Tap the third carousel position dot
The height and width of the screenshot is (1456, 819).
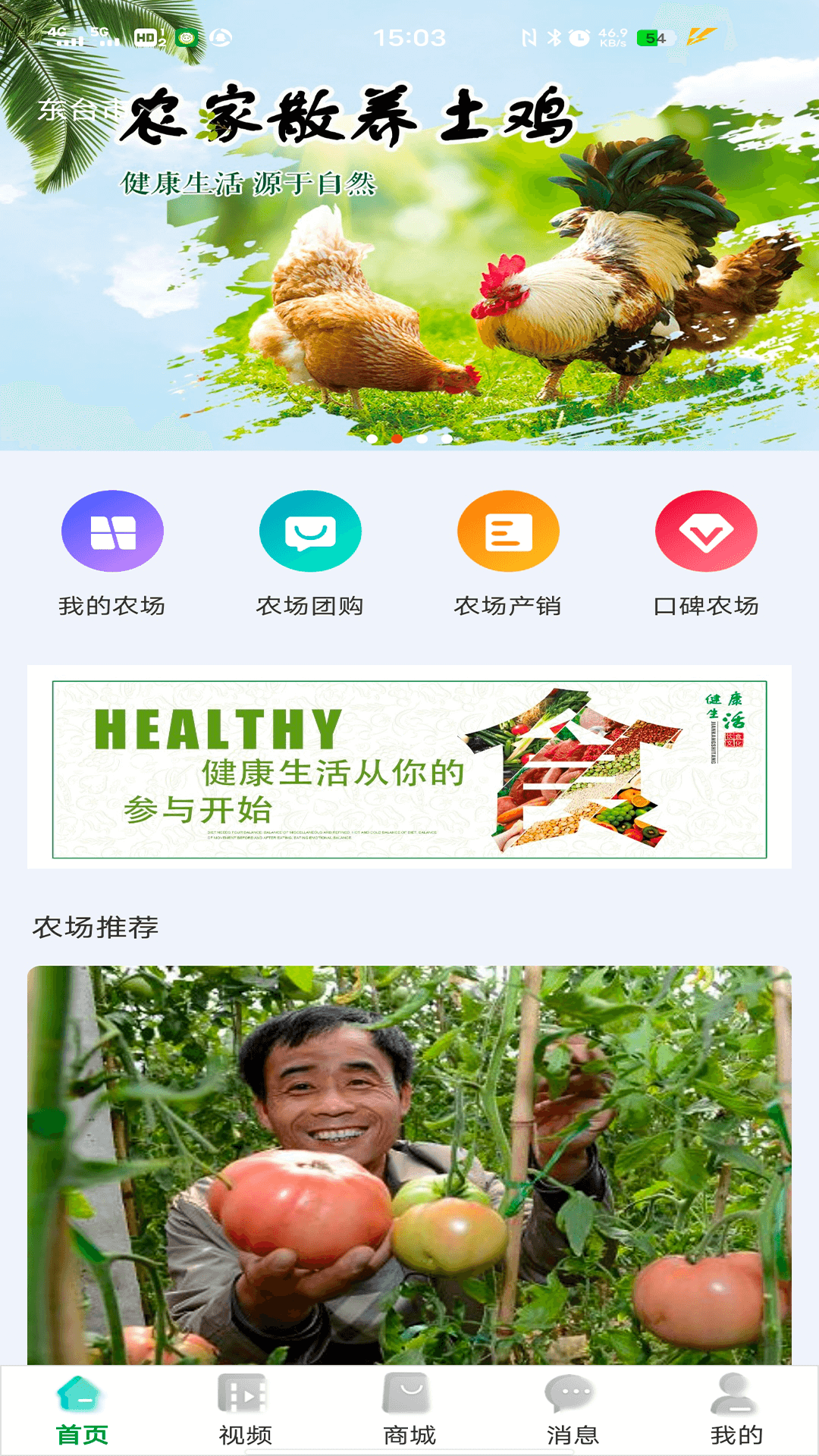coord(420,438)
